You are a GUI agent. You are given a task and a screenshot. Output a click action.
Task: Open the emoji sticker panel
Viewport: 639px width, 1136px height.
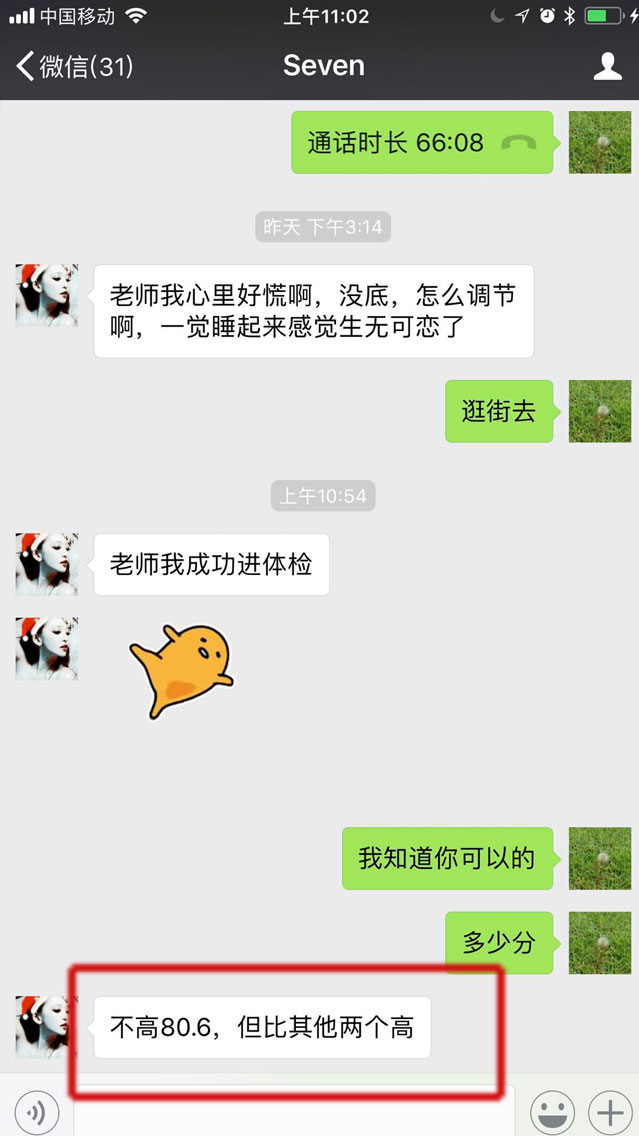(552, 1111)
